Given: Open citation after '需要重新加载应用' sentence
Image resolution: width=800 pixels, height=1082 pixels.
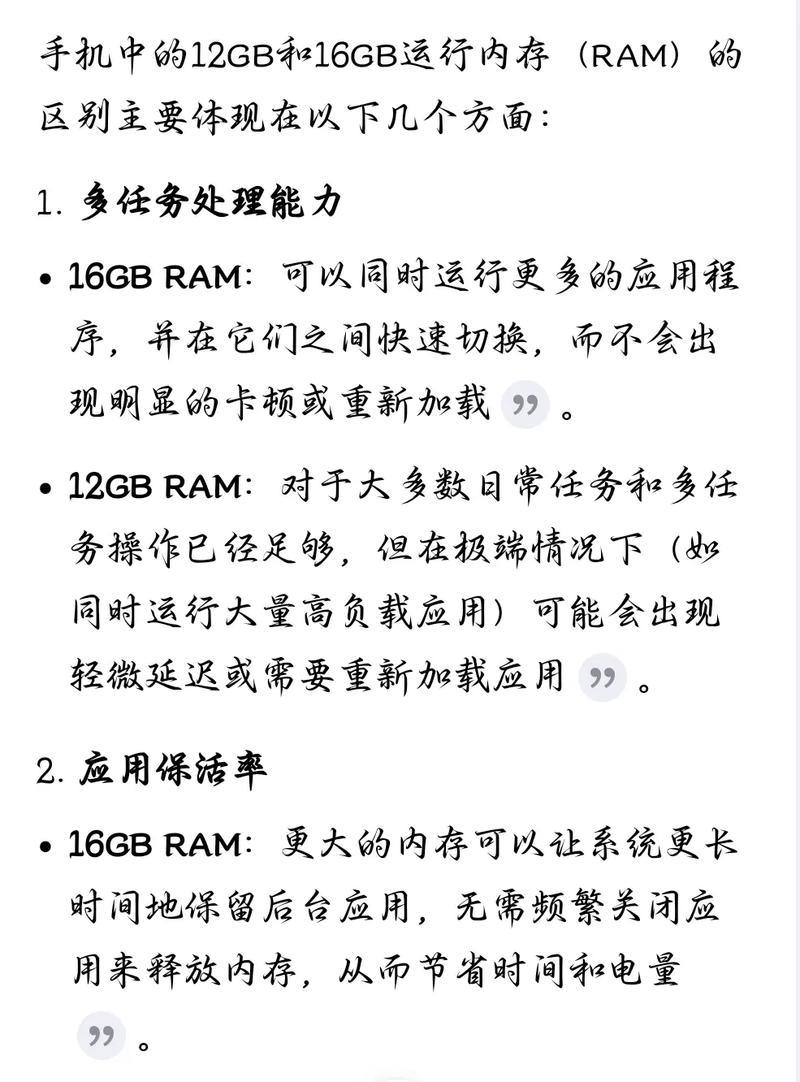Looking at the screenshot, I should tap(602, 678).
